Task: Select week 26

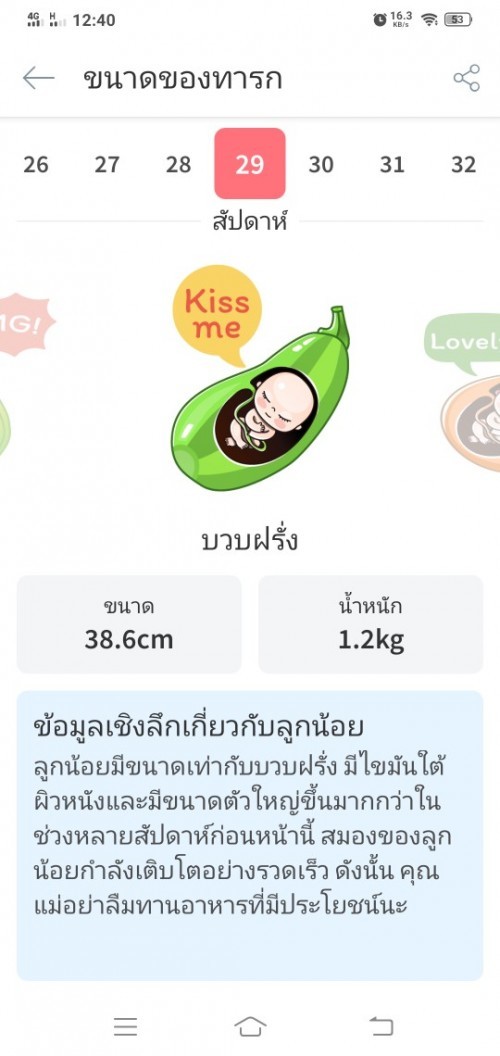Action: (36, 164)
